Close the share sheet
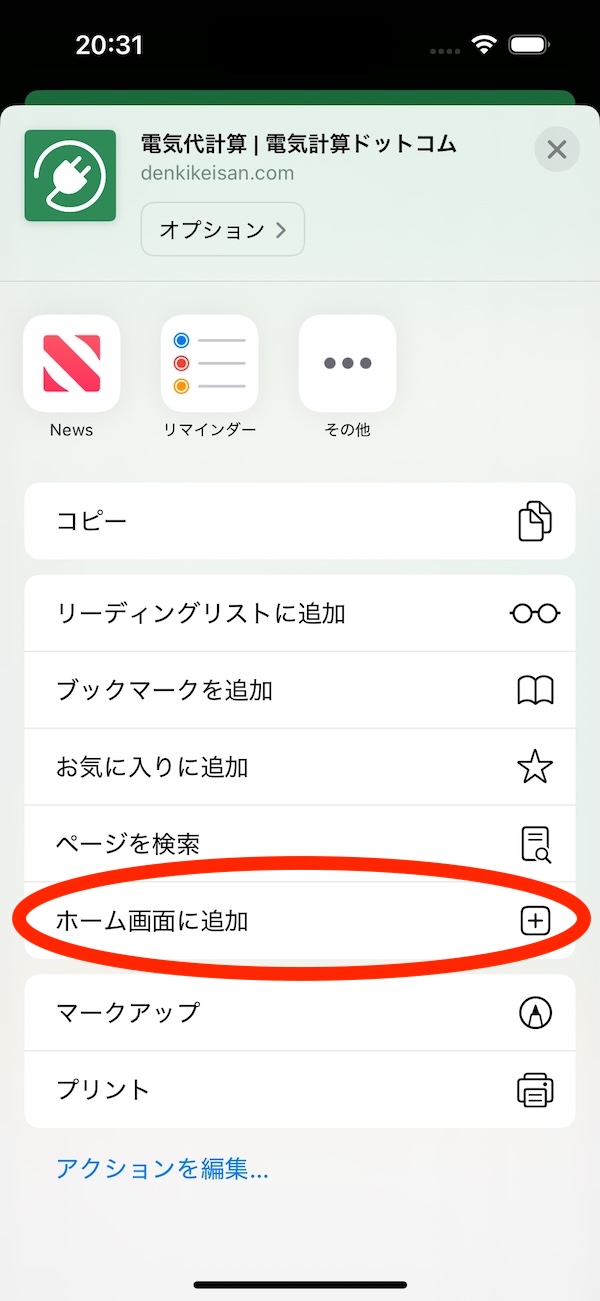This screenshot has width=600, height=1301. (557, 150)
